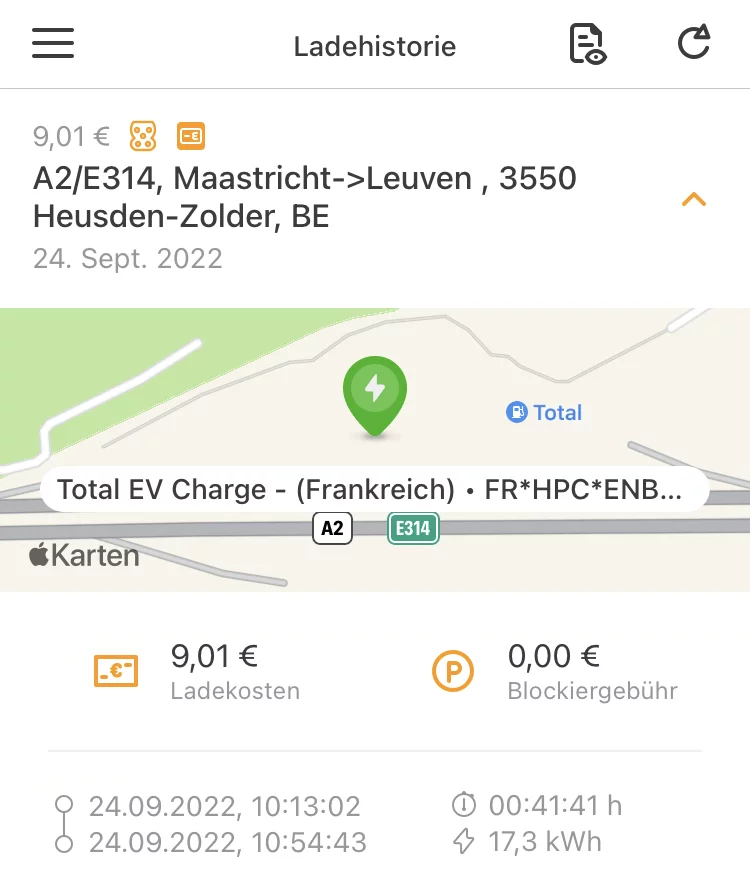Collapse the Heusden-Zolder charging entry
The width and height of the screenshot is (750, 874).
click(x=693, y=200)
